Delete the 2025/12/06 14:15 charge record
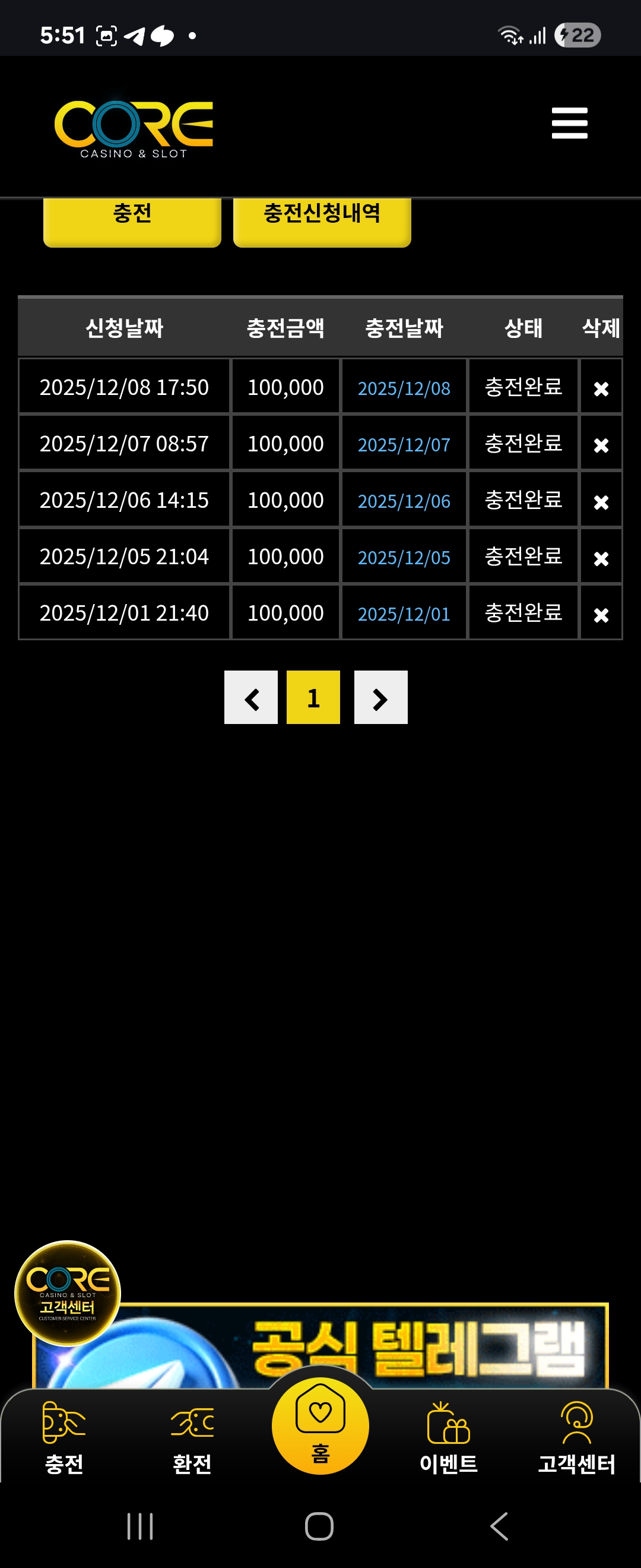Screen dimensions: 641x1568 601,501
